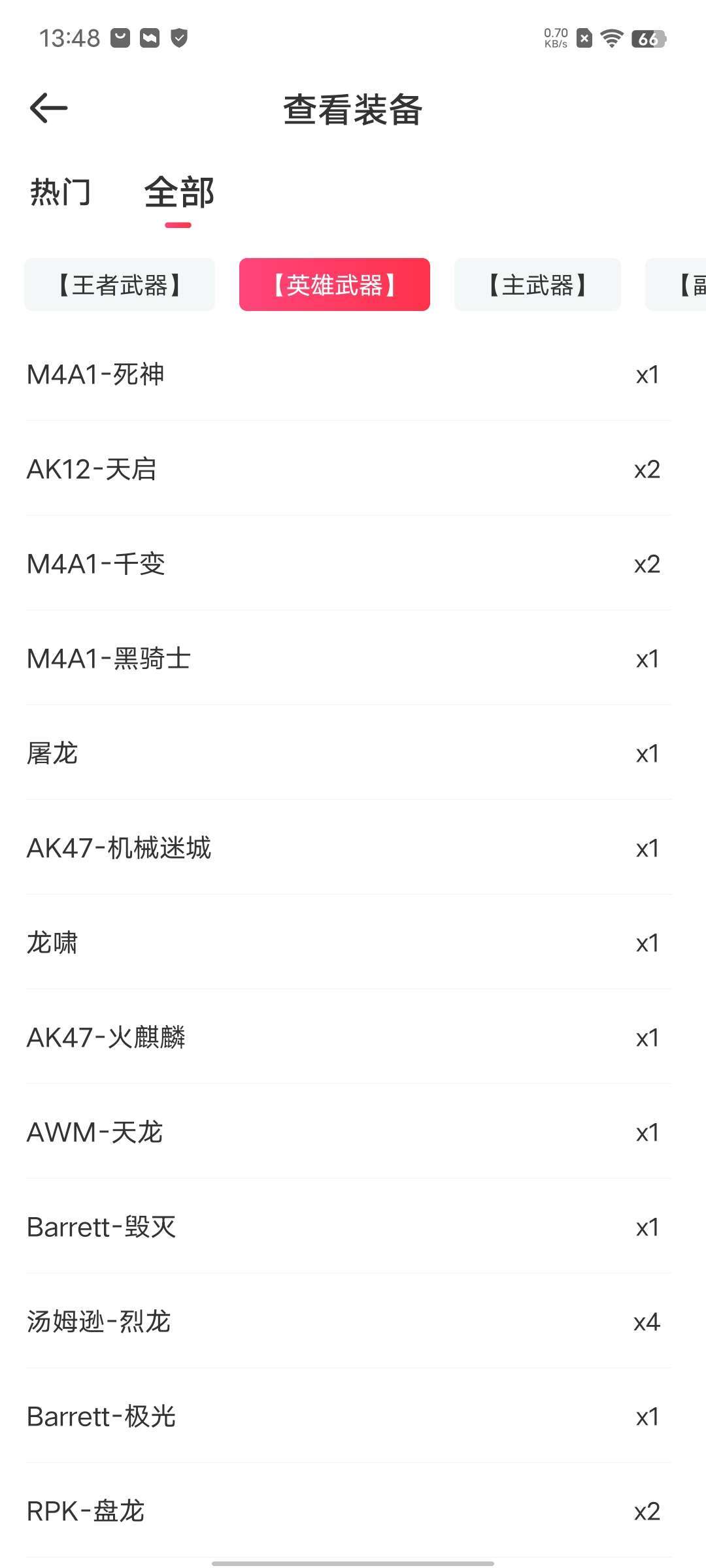Deselect the highlighted 【英雄武器】 filter
This screenshot has height=1568, width=706.
pyautogui.click(x=335, y=285)
